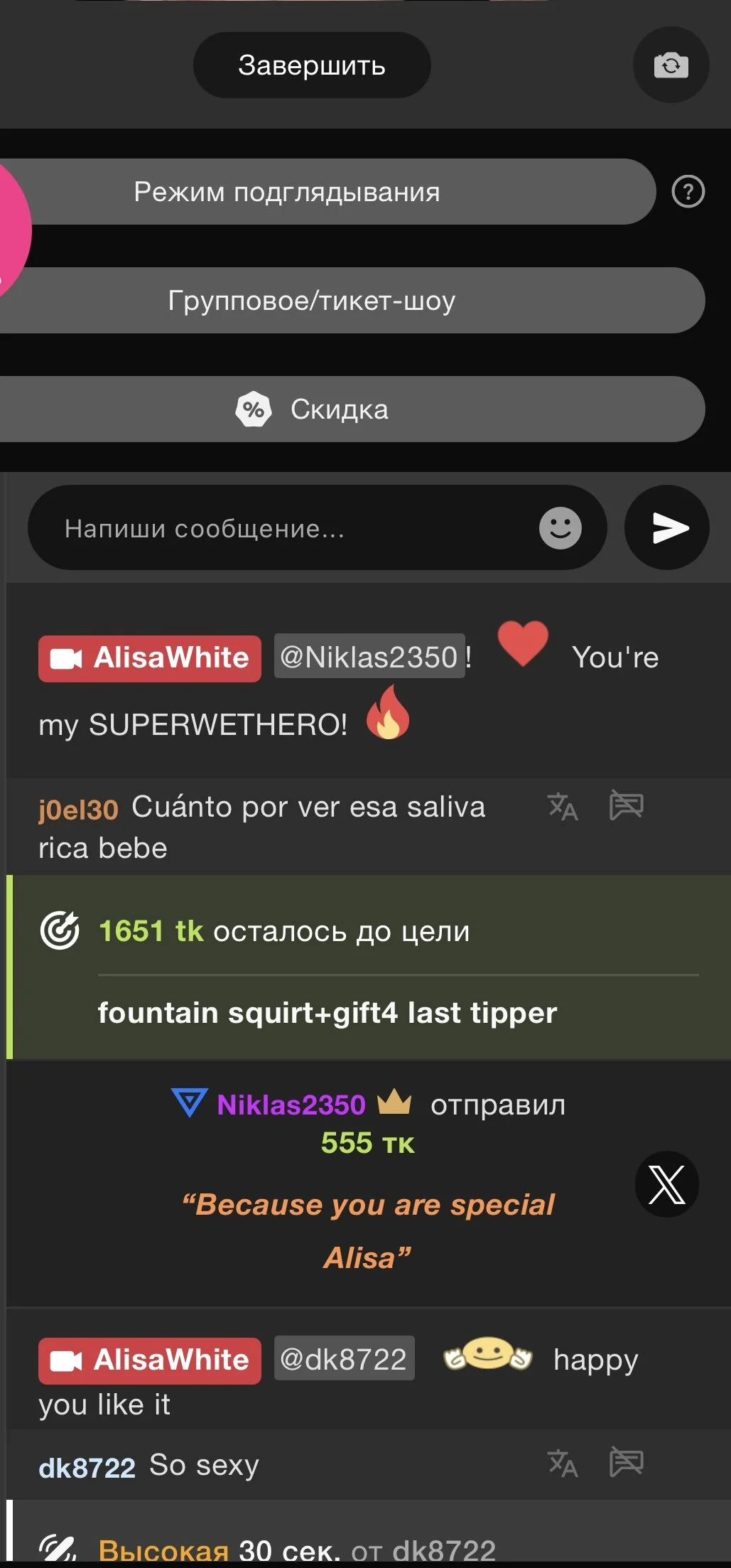Send the message with the arrow
Image resolution: width=731 pixels, height=1568 pixels.
pos(666,528)
